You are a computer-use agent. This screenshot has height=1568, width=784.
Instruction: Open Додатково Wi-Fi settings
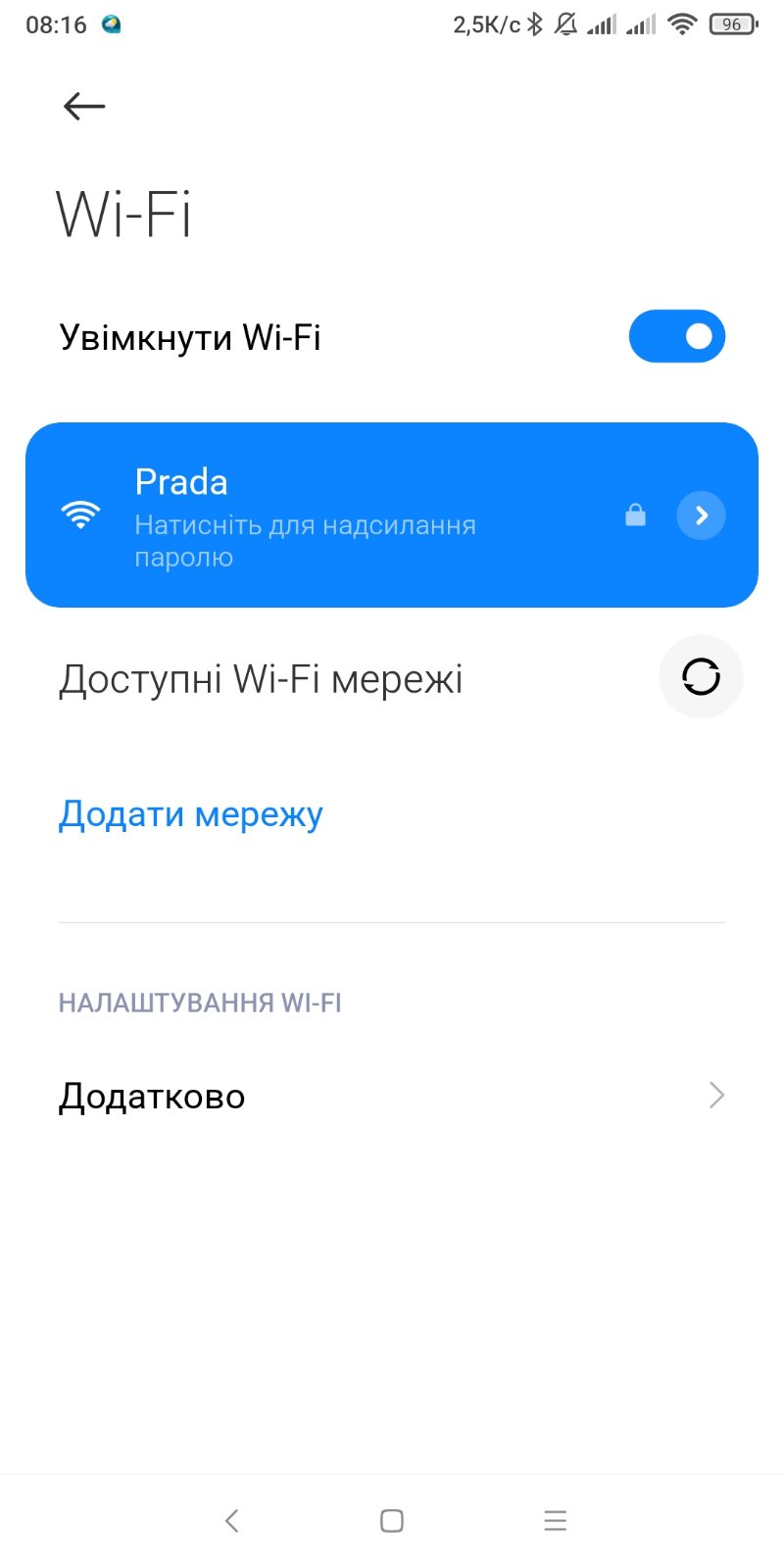pos(392,1096)
